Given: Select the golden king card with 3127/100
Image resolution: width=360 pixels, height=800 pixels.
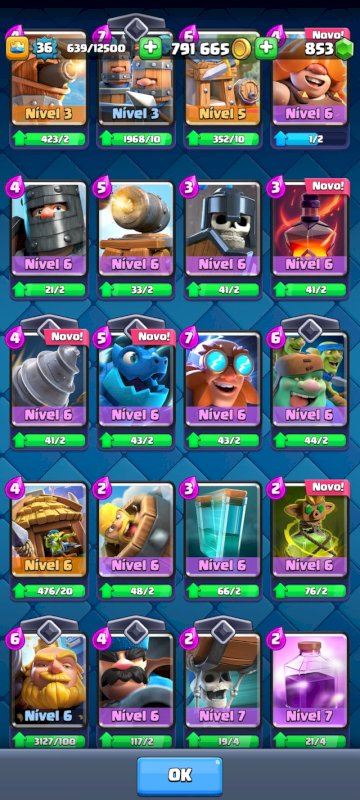Looking at the screenshot, I should coord(49,690).
